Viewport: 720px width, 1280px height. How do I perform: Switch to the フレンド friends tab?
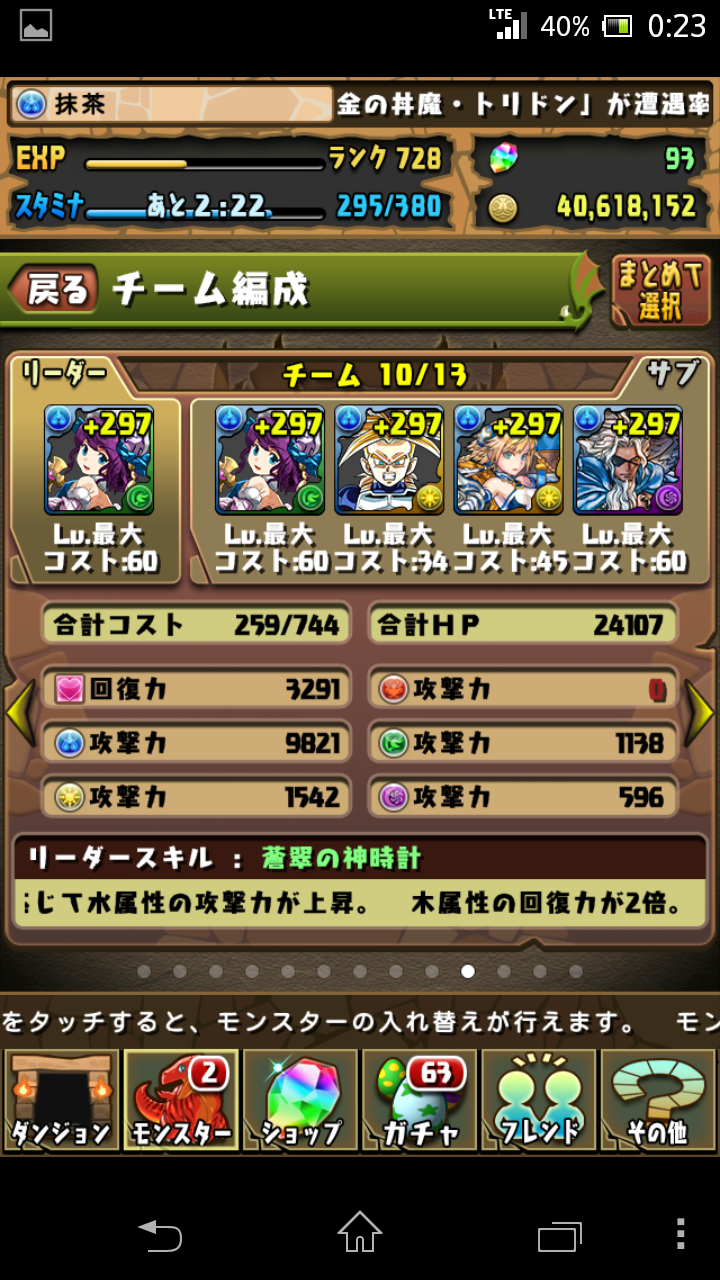click(540, 1100)
